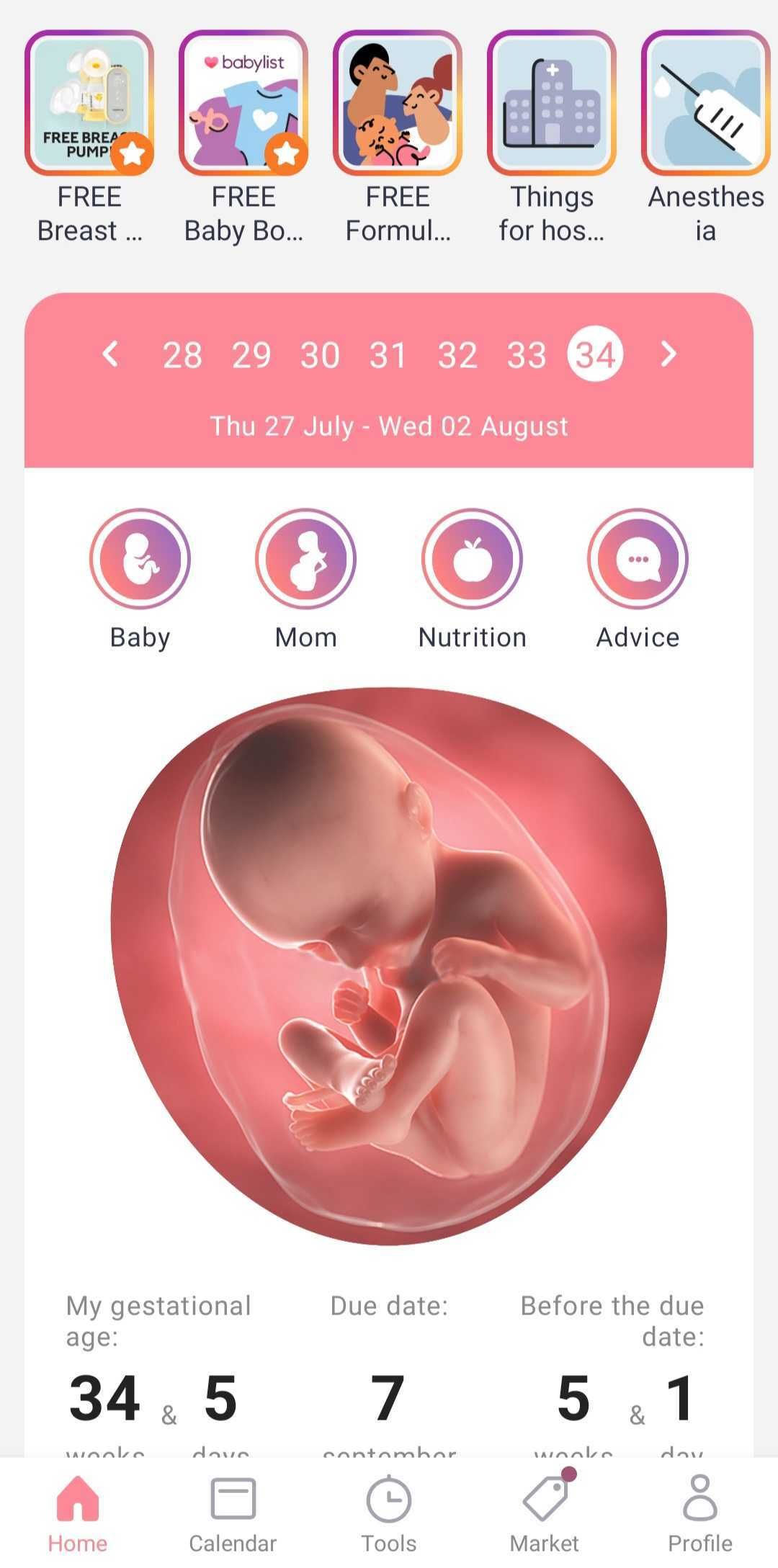The height and width of the screenshot is (1568, 778).
Task: Select week 31
Action: (x=389, y=355)
